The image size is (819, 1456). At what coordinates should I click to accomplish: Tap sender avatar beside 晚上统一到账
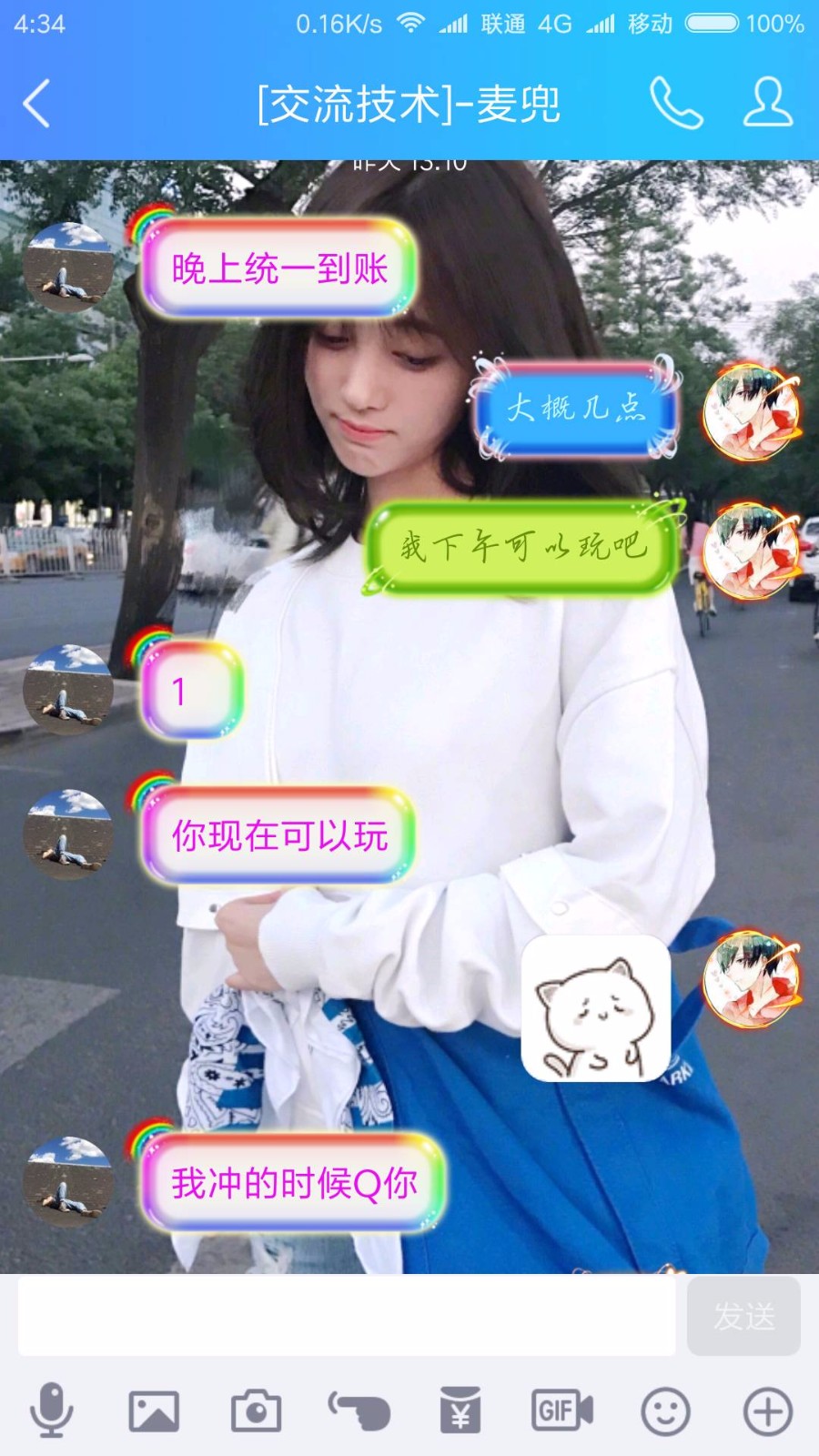[68, 268]
